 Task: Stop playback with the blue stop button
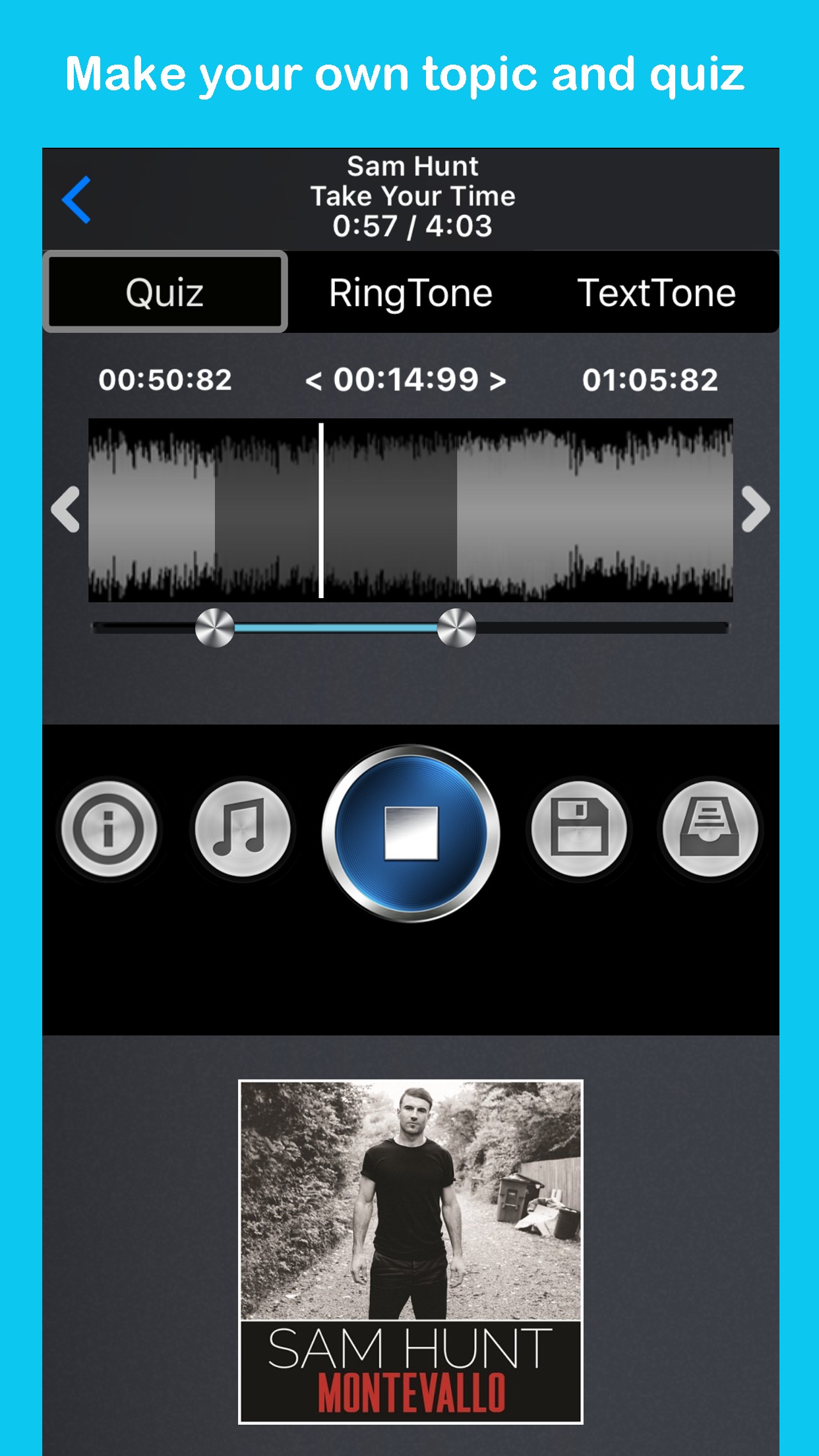(x=410, y=833)
